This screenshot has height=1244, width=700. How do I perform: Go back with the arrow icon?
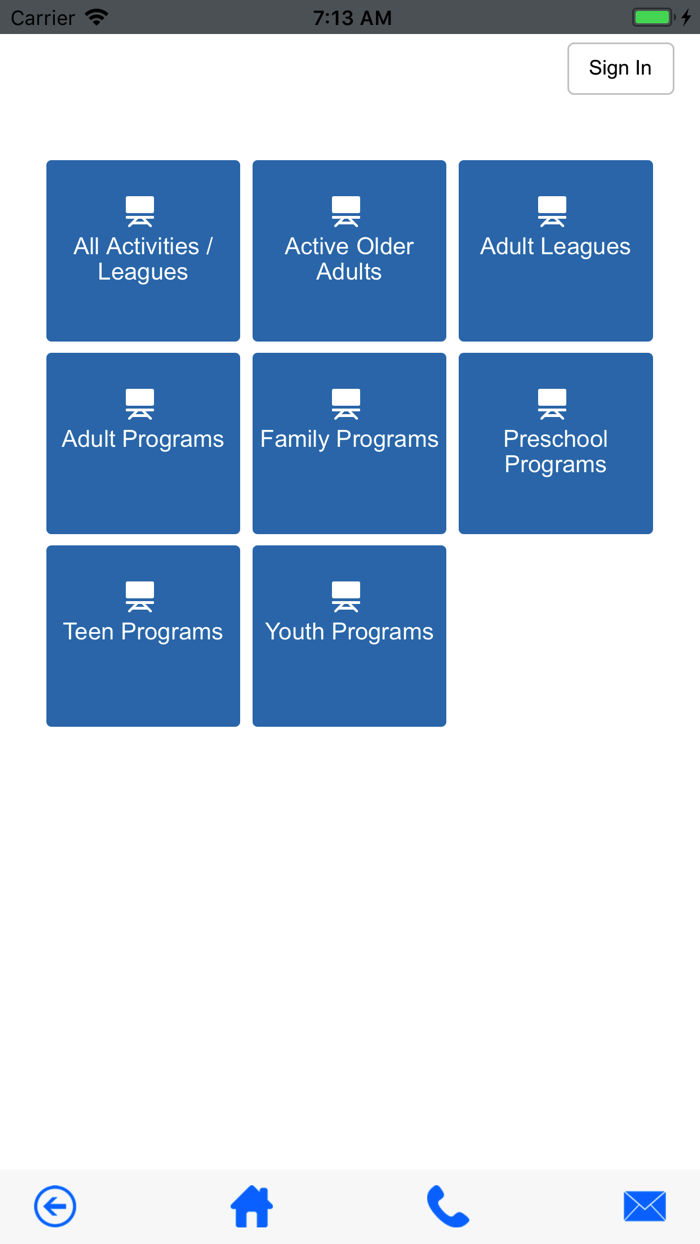[55, 1206]
